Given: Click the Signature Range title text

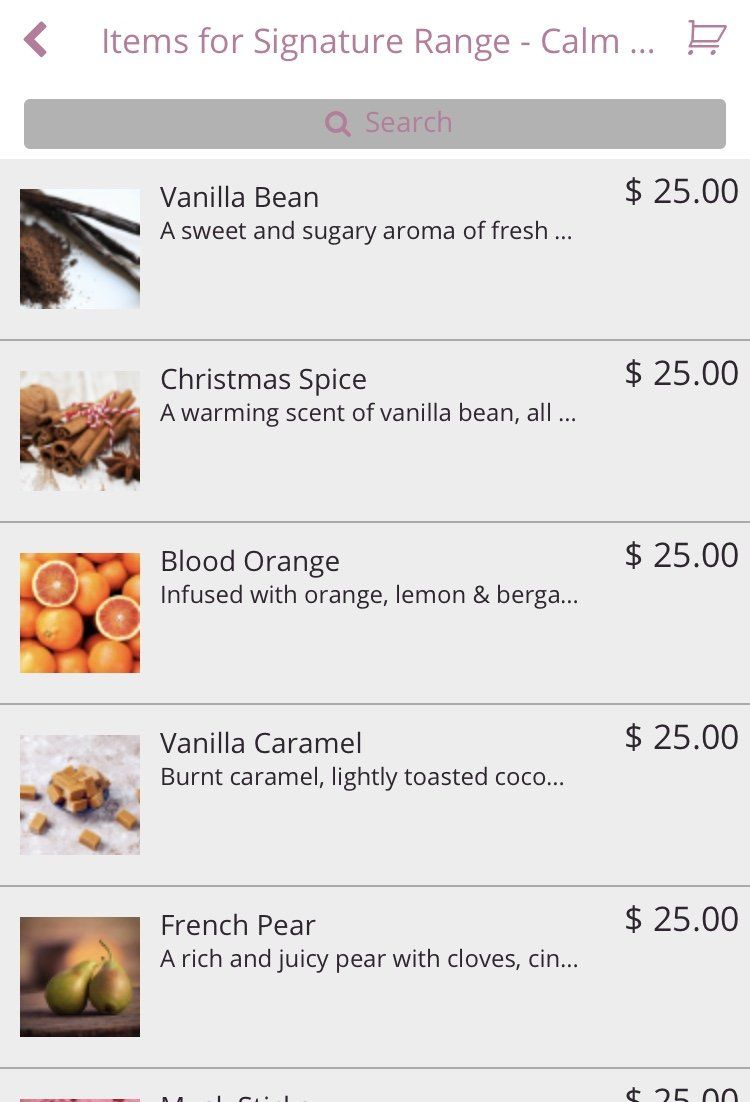Looking at the screenshot, I should pyautogui.click(x=380, y=40).
